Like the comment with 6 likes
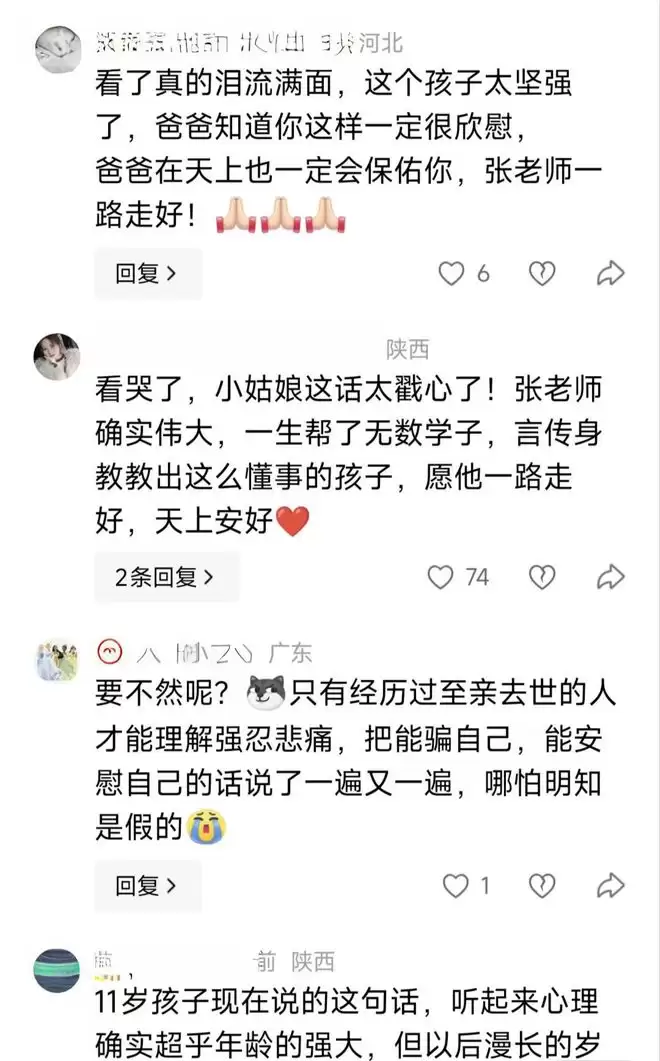 tap(453, 273)
